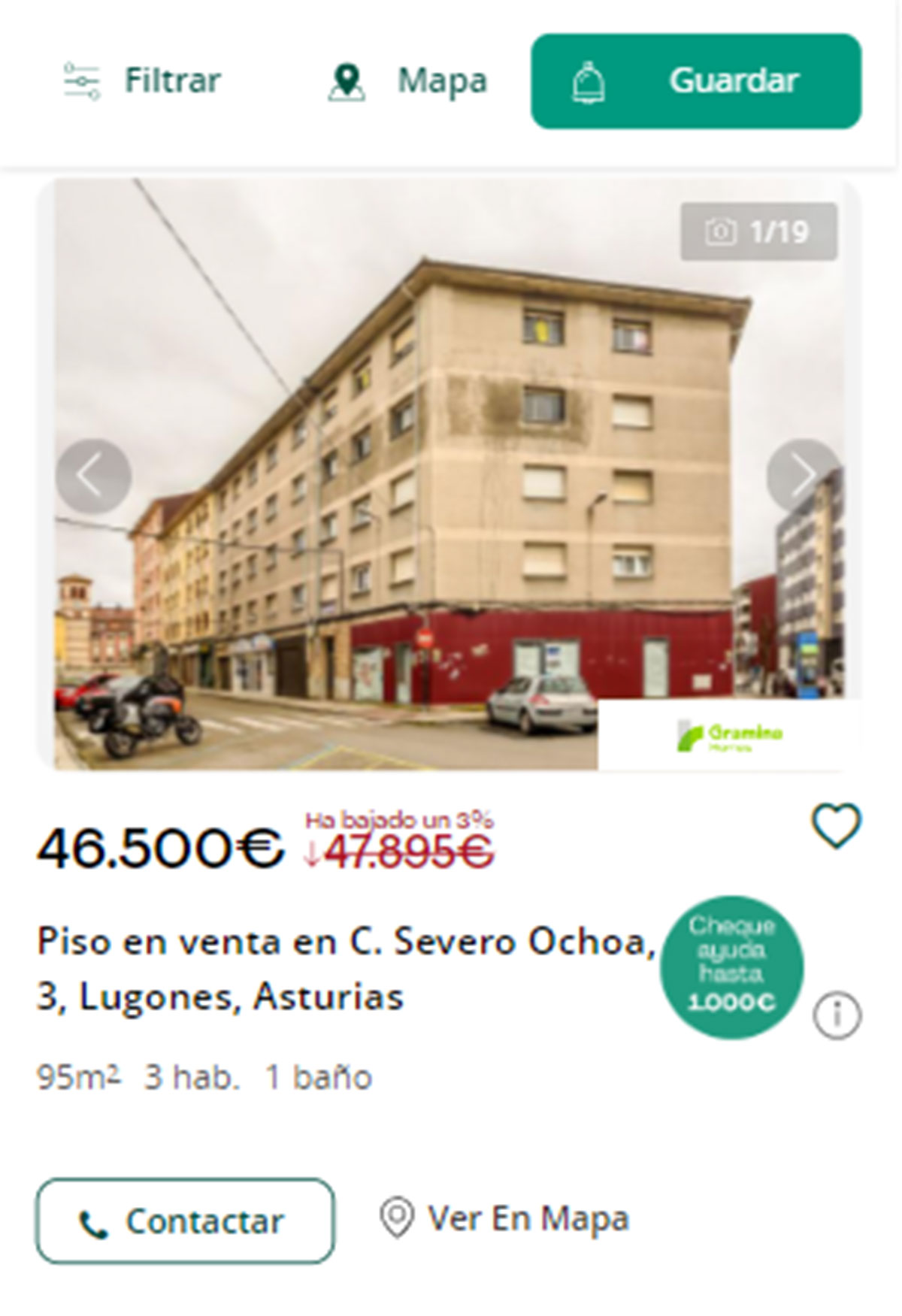Viewport: 902px width, 1316px height.
Task: Switch to the Mapa view
Action: [408, 81]
